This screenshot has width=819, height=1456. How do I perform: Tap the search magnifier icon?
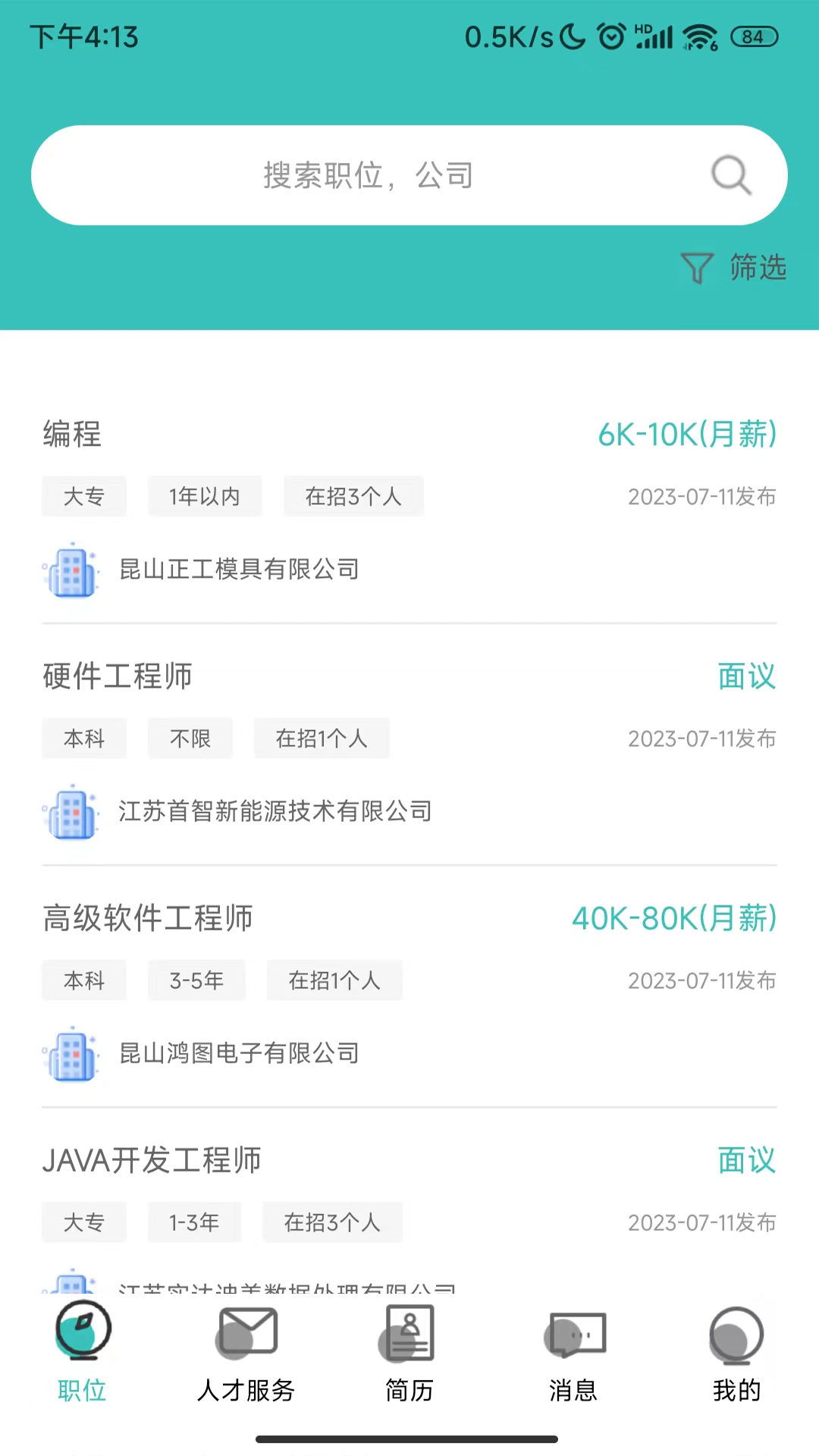click(730, 174)
